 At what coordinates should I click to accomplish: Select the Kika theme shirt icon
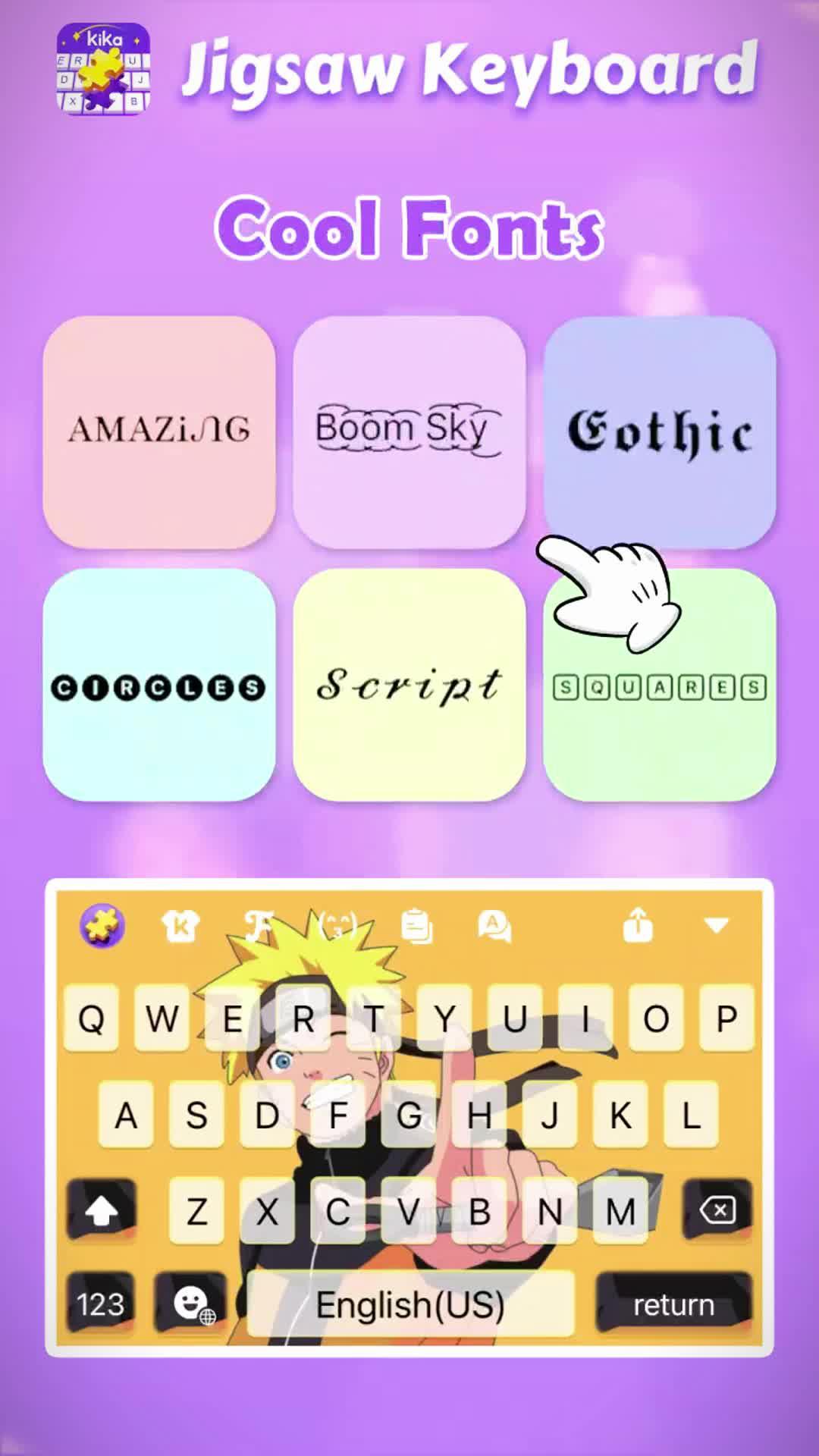point(180,927)
